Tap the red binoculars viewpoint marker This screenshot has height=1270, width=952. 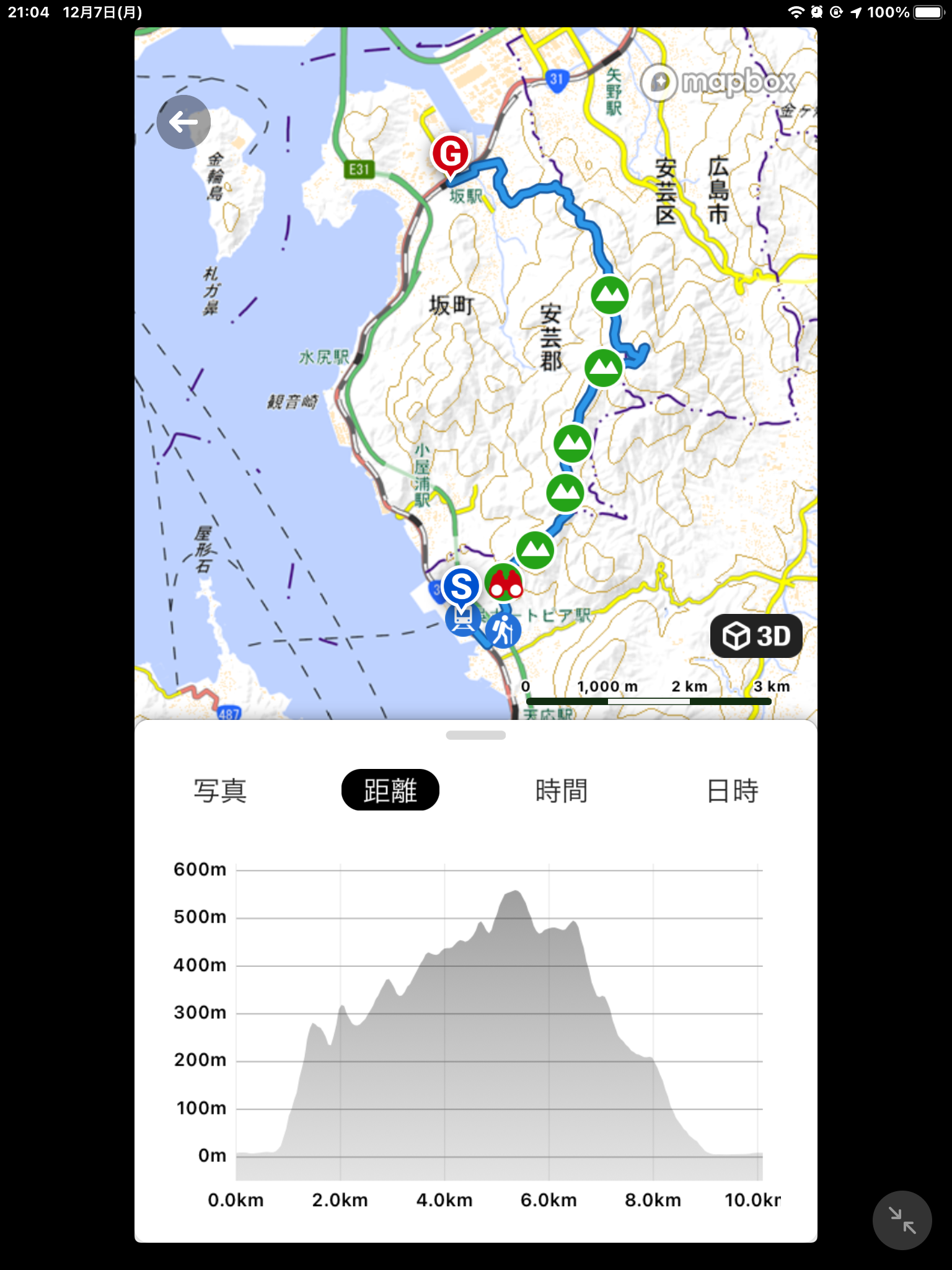(505, 583)
